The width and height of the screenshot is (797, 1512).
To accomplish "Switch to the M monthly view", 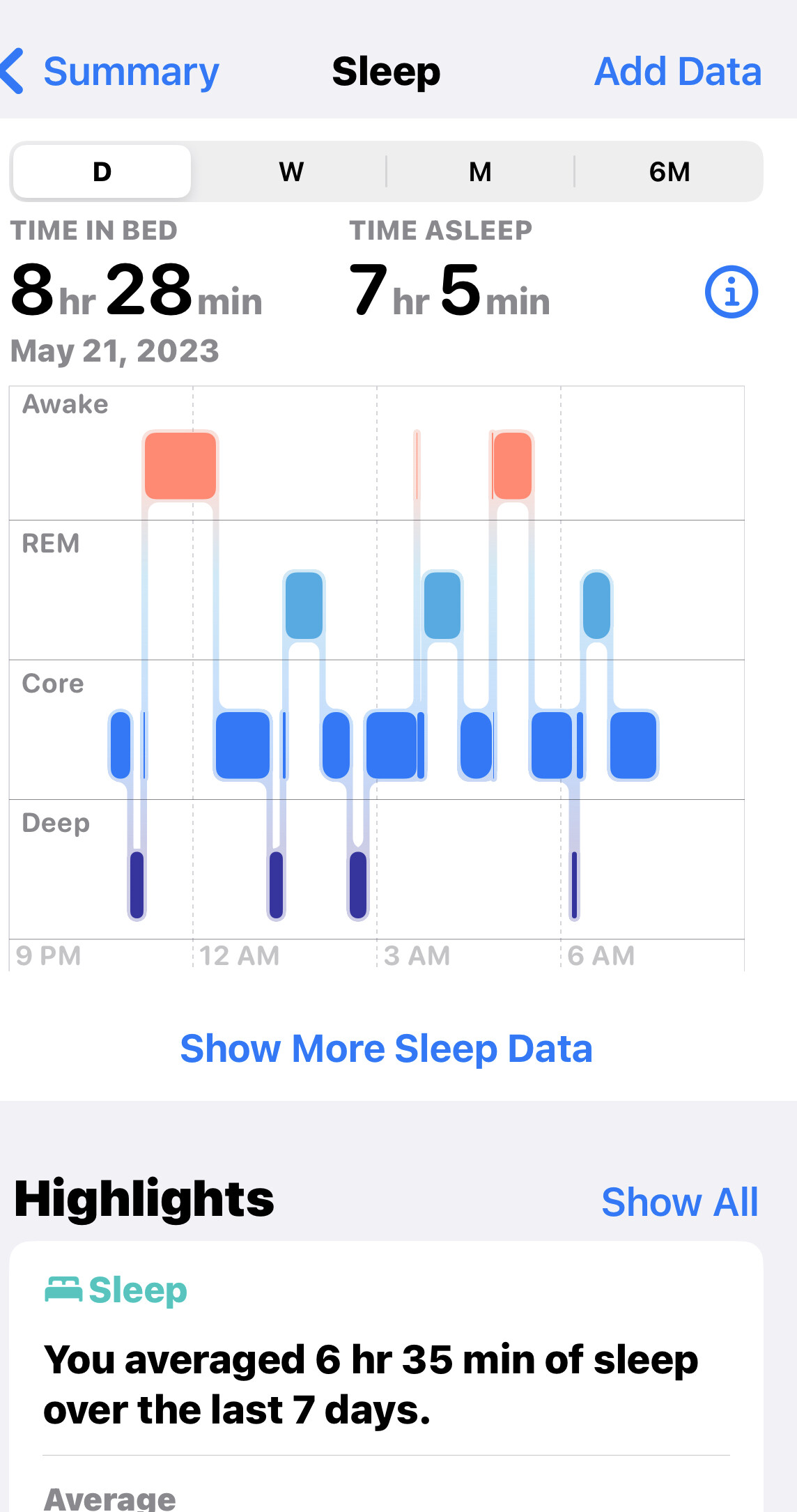I will pyautogui.click(x=480, y=171).
